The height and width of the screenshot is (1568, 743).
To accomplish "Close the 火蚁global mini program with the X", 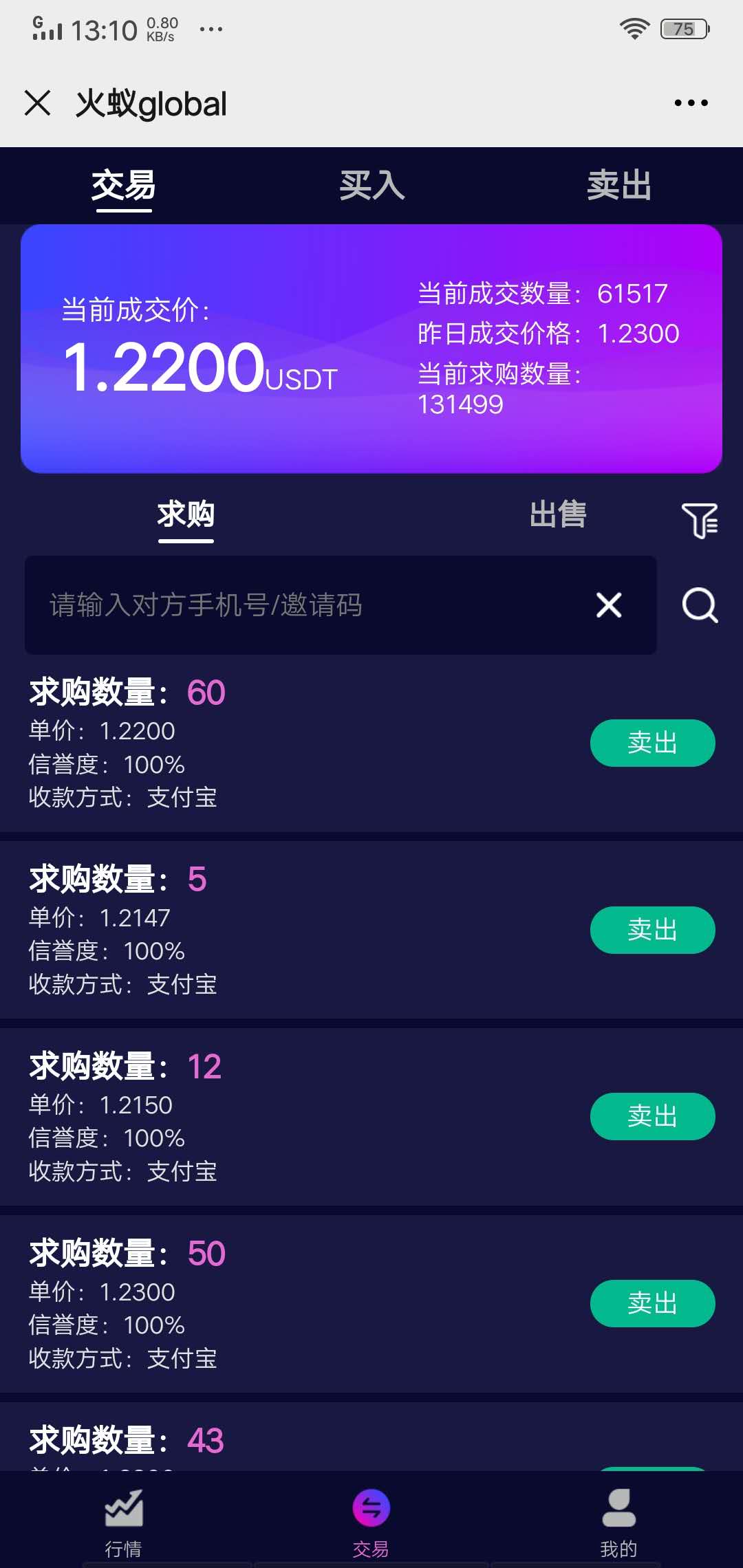I will coord(39,102).
